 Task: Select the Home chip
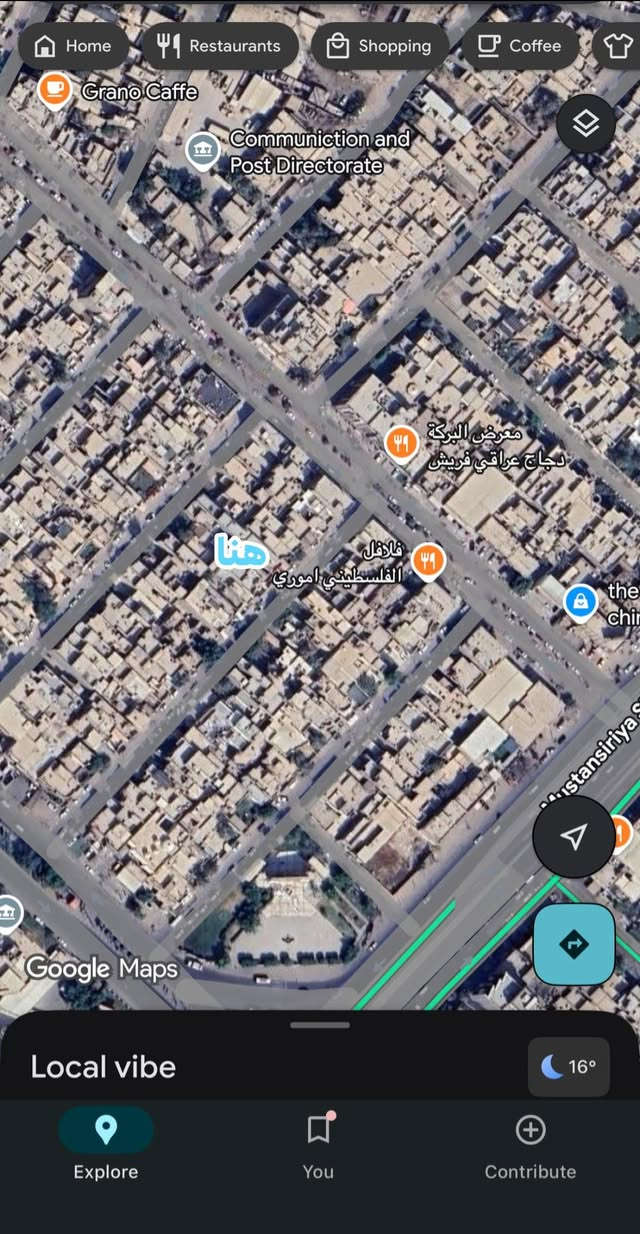point(73,46)
